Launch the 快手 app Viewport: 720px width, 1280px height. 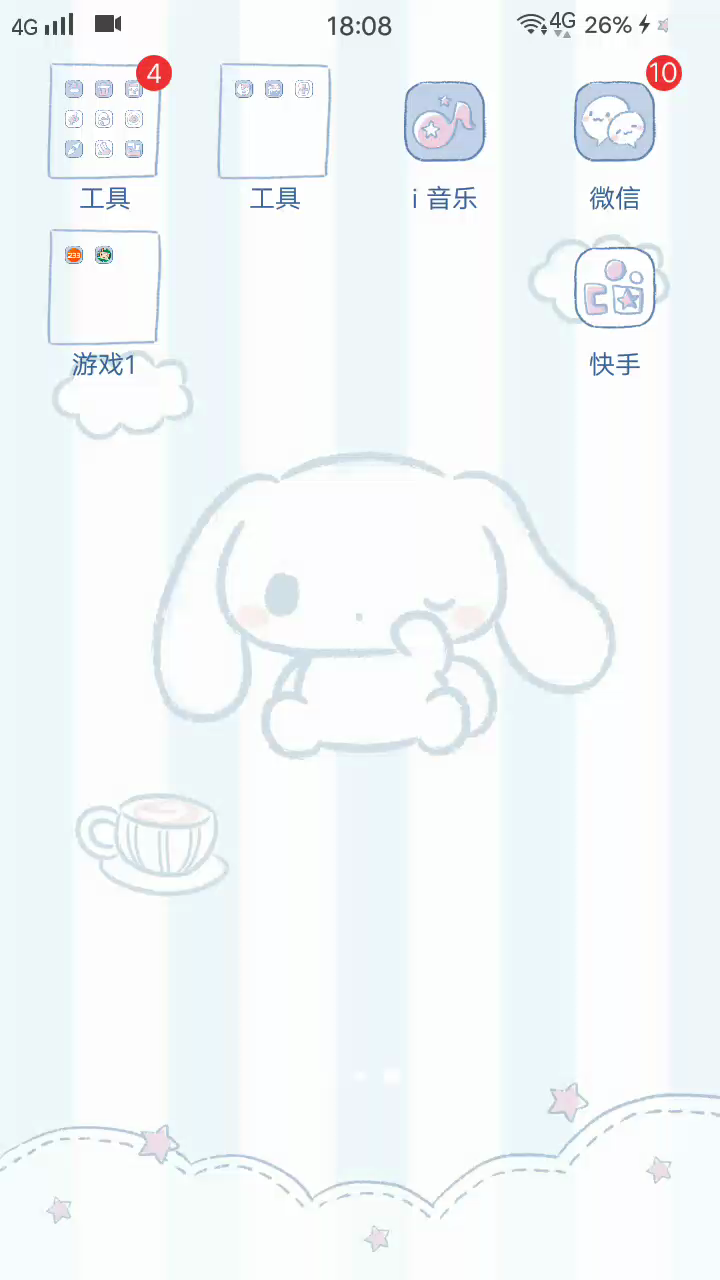click(x=614, y=288)
